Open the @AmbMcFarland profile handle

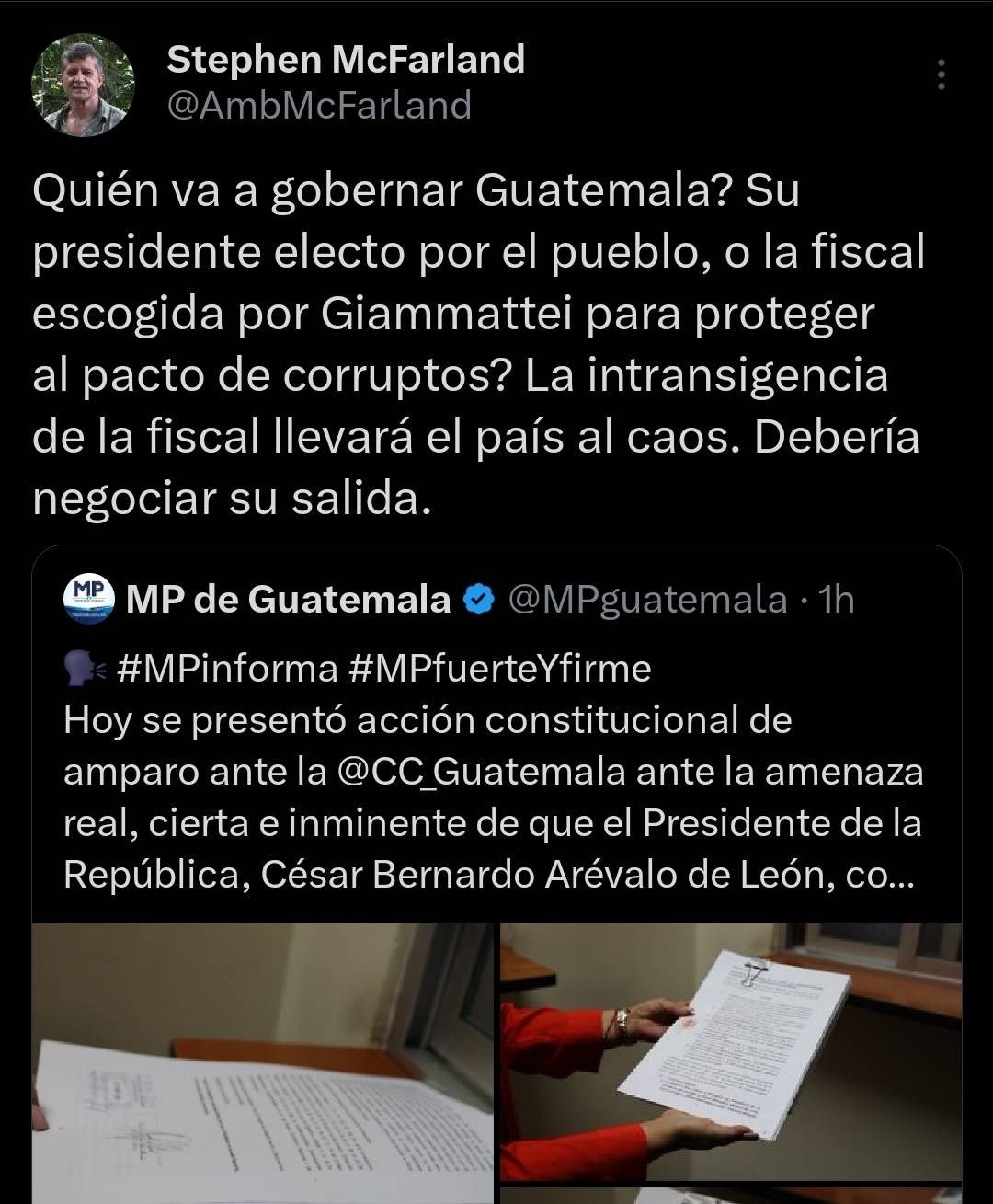[x=318, y=106]
